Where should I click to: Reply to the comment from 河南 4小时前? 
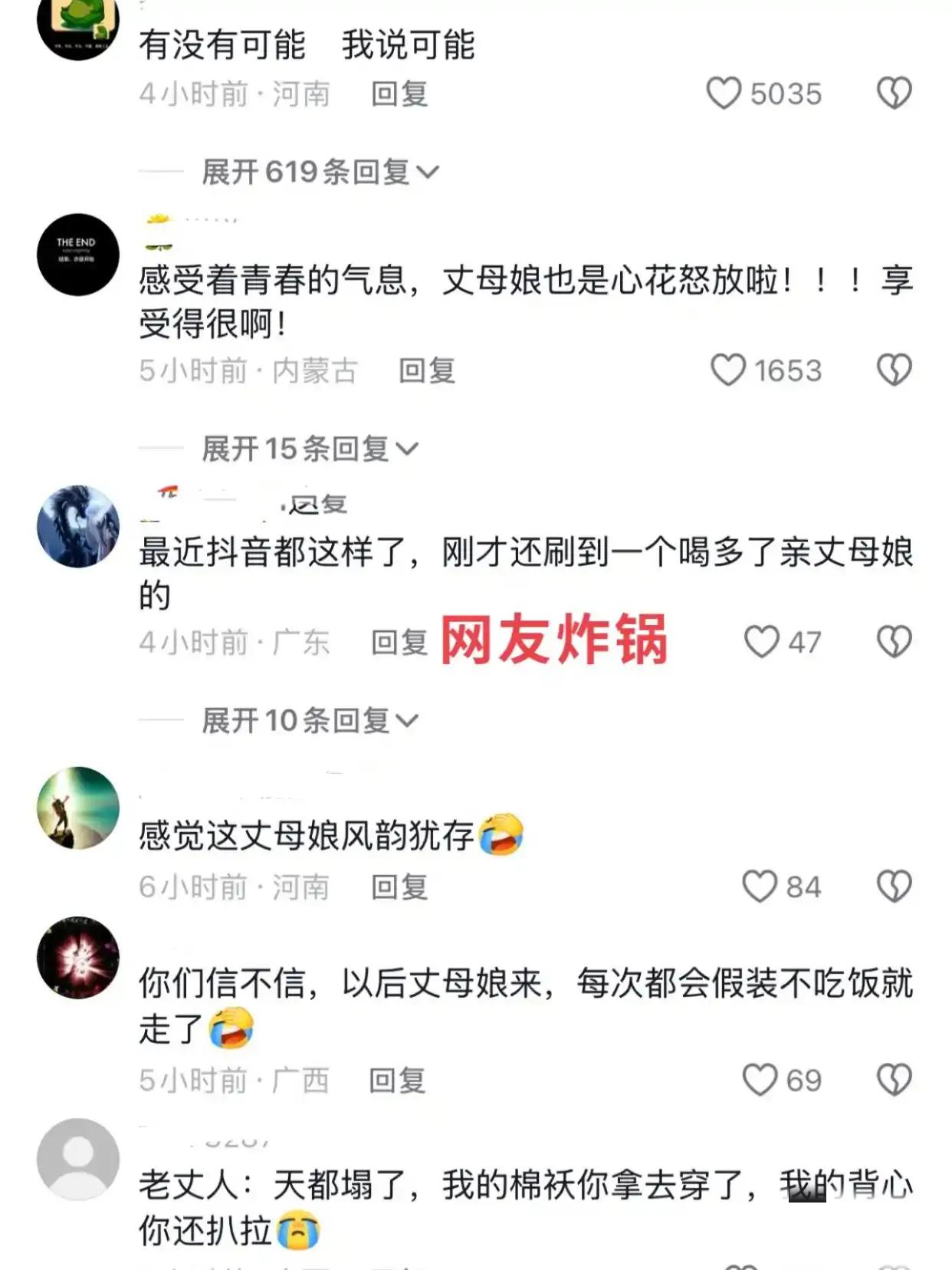click(399, 94)
